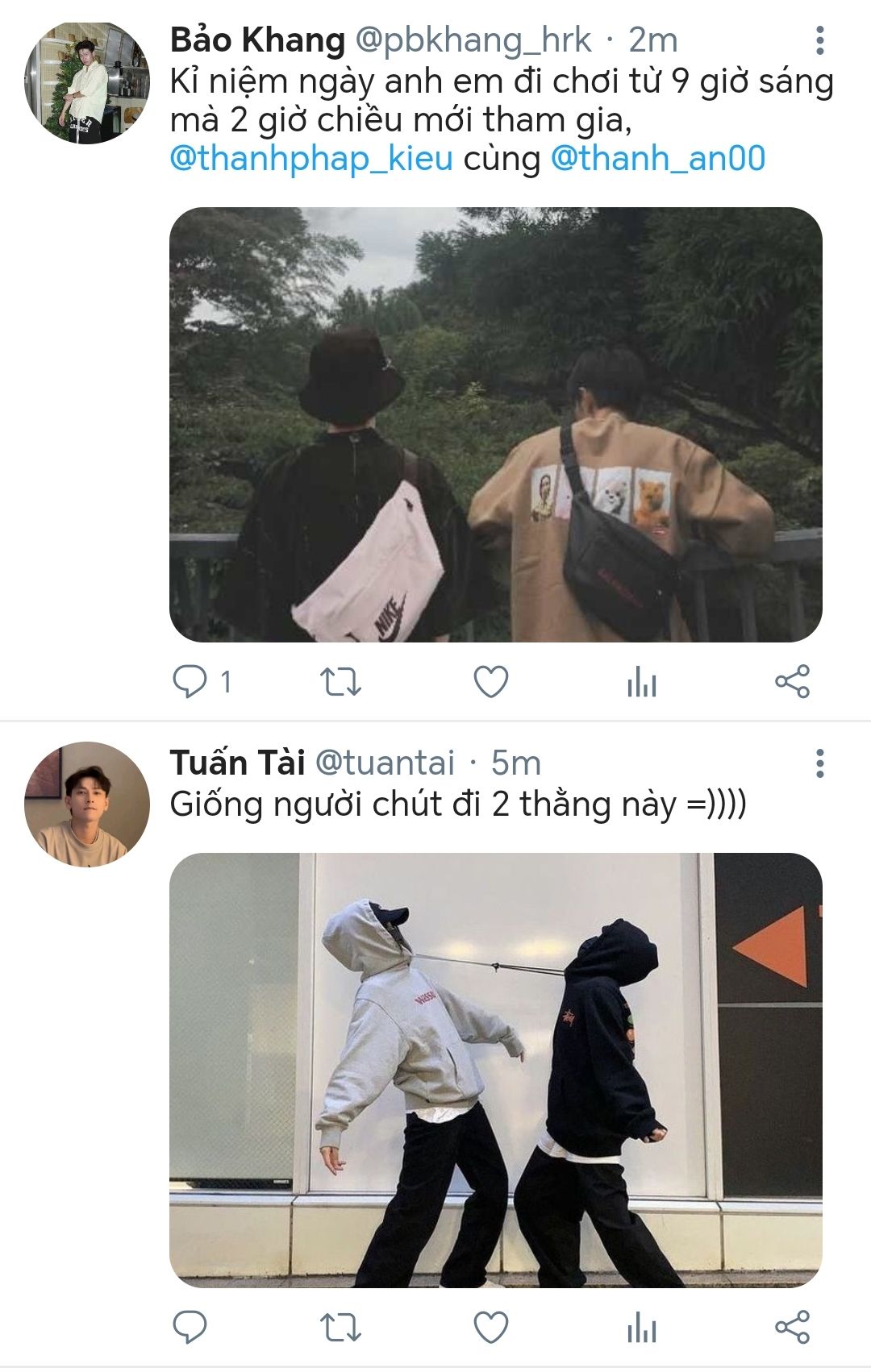This screenshot has height=1372, width=871.
Task: View analytics for Tuấn Tài's tweet
Action: [x=642, y=1328]
